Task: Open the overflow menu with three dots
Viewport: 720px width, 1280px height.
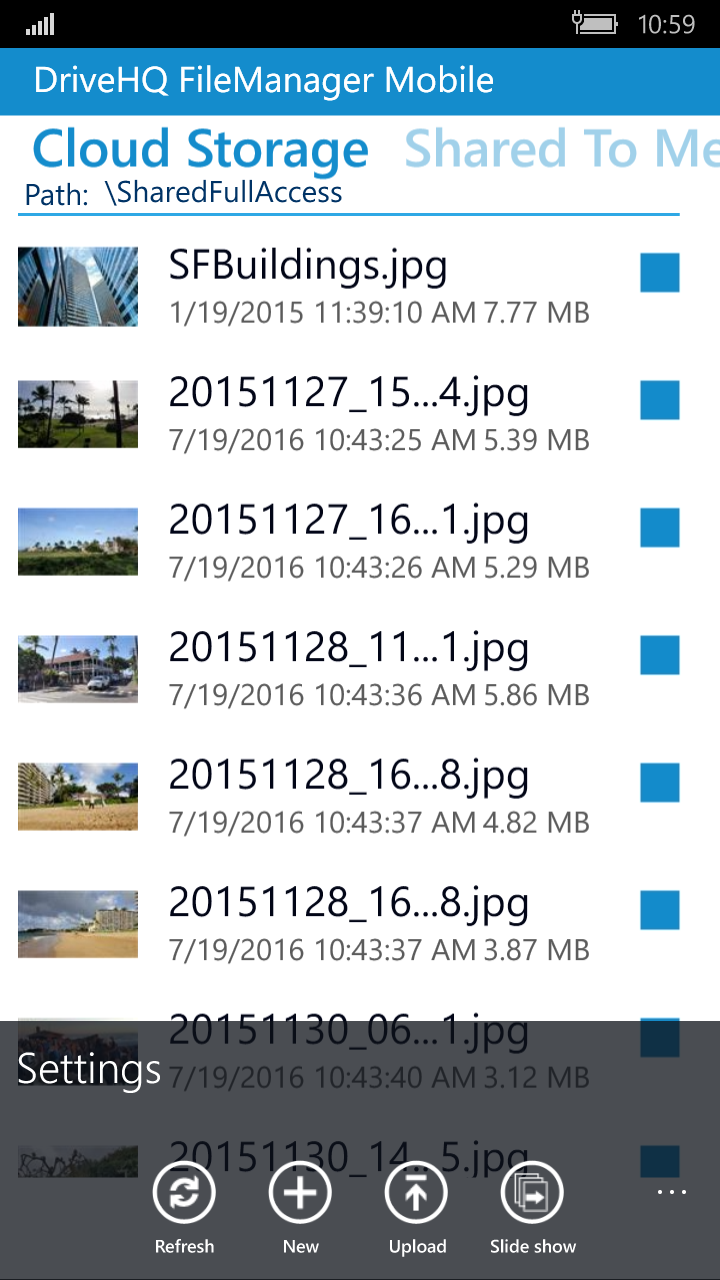Action: pyautogui.click(x=669, y=1190)
